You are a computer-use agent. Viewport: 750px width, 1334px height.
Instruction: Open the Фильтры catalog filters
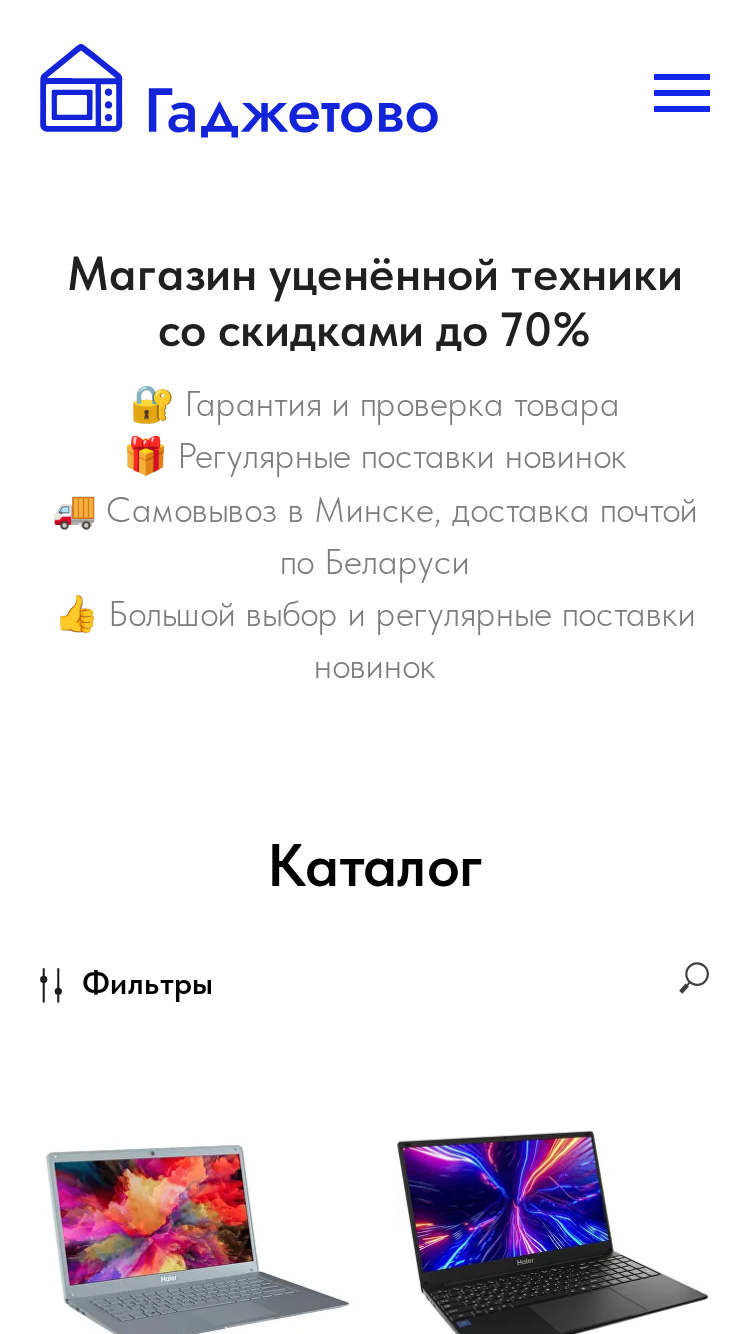[126, 984]
